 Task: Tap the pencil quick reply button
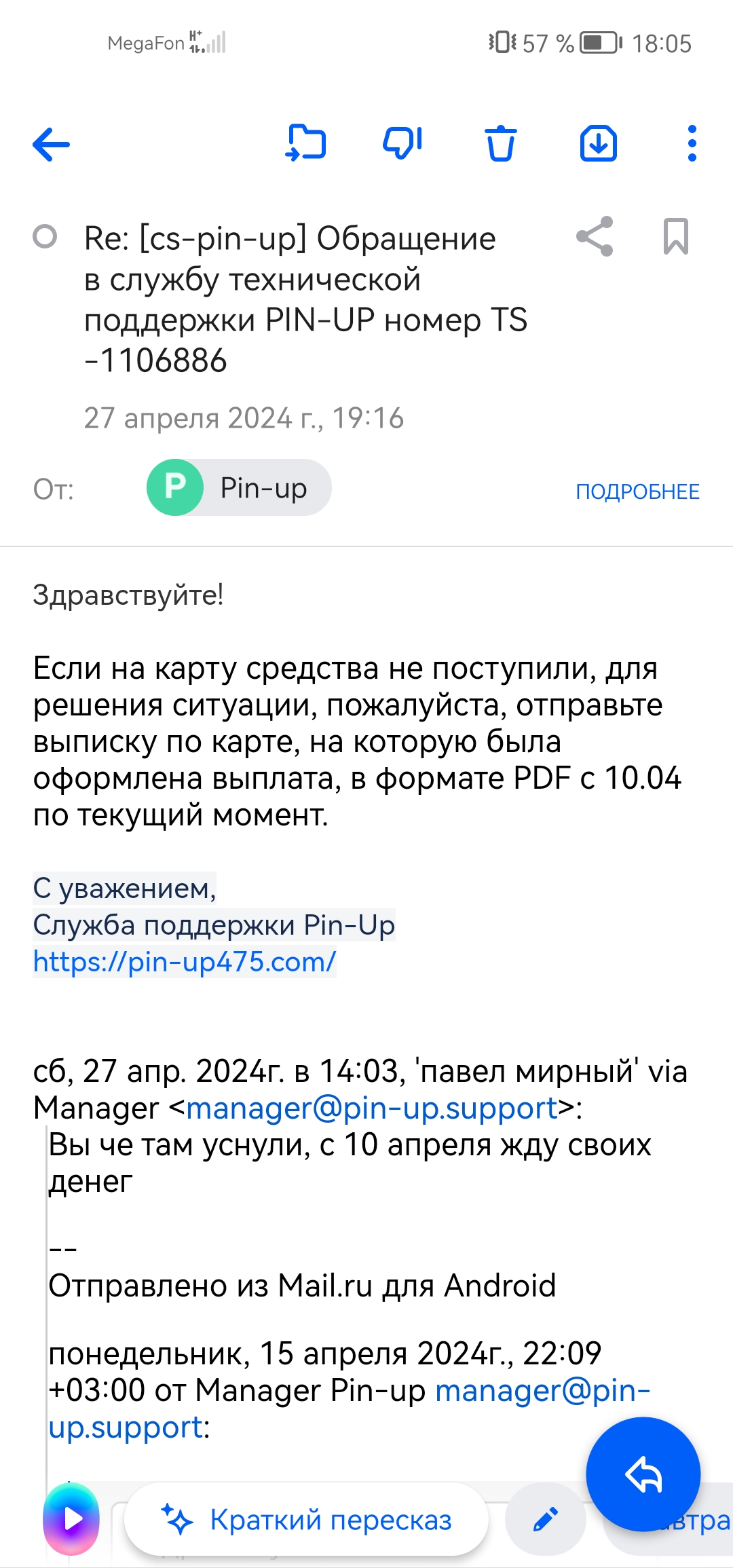pos(546,1520)
